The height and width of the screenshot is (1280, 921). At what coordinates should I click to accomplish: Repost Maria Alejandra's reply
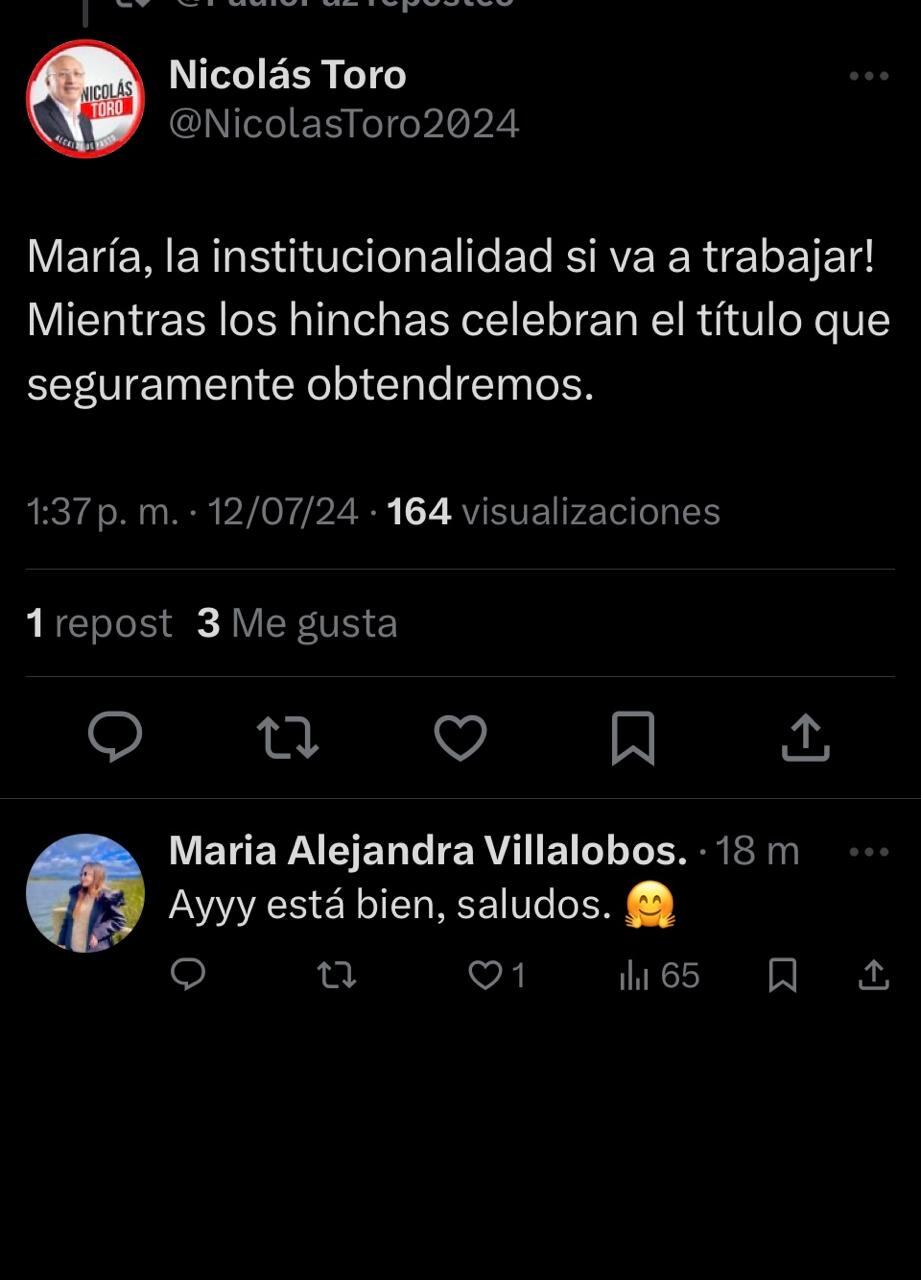pyautogui.click(x=336, y=974)
